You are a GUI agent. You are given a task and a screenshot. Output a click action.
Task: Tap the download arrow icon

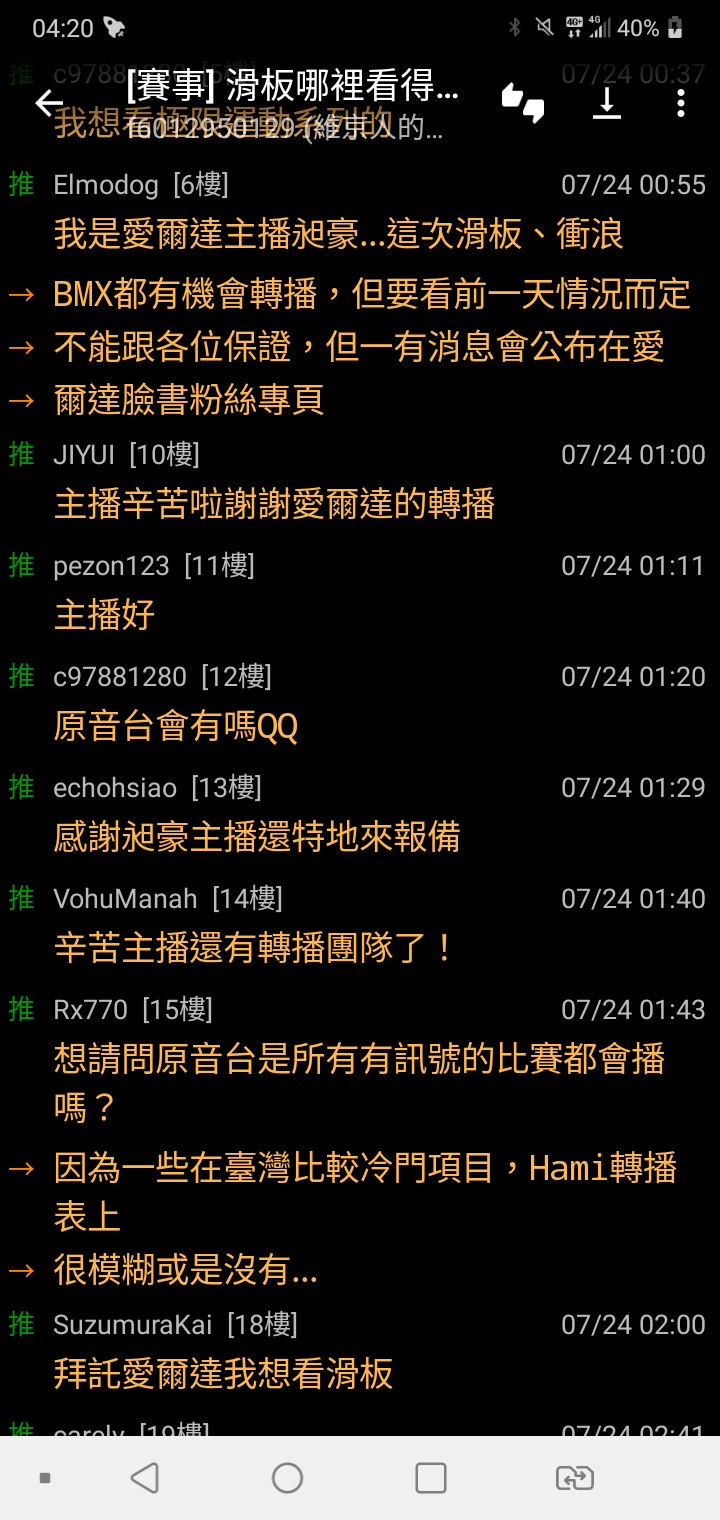coord(607,103)
